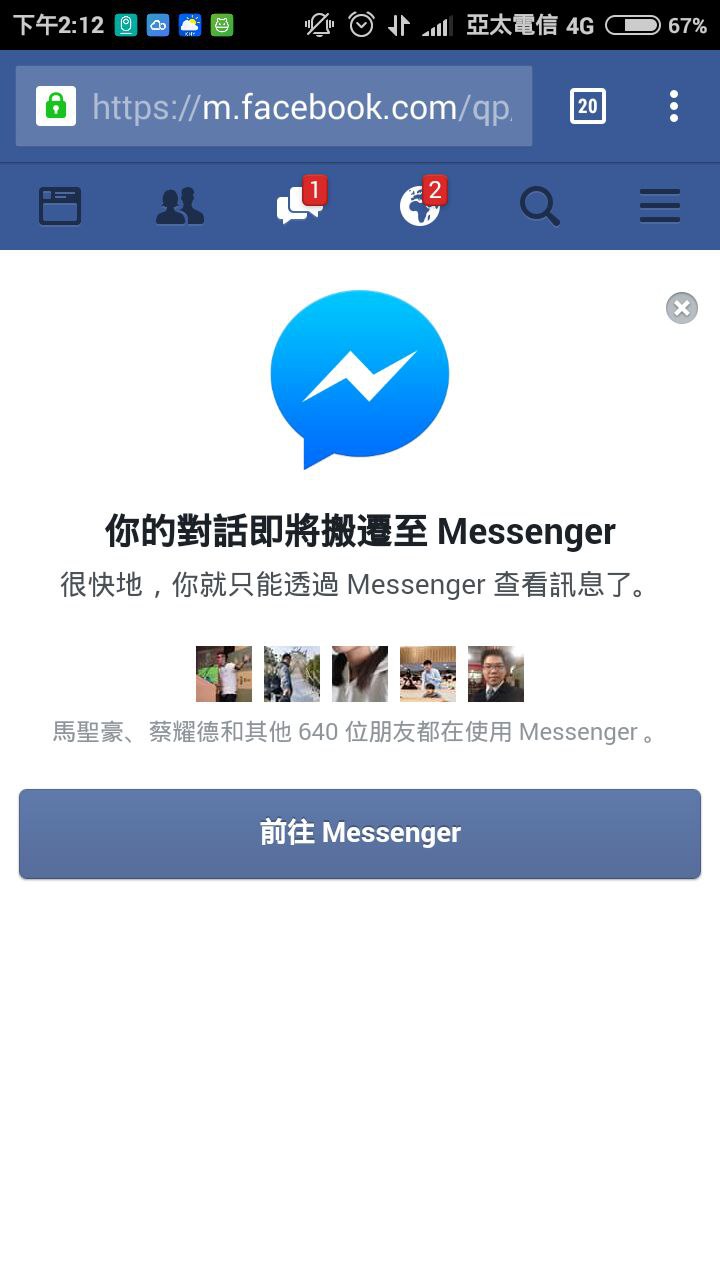
Task: Tap the 前往 Messenger button
Action: point(360,833)
